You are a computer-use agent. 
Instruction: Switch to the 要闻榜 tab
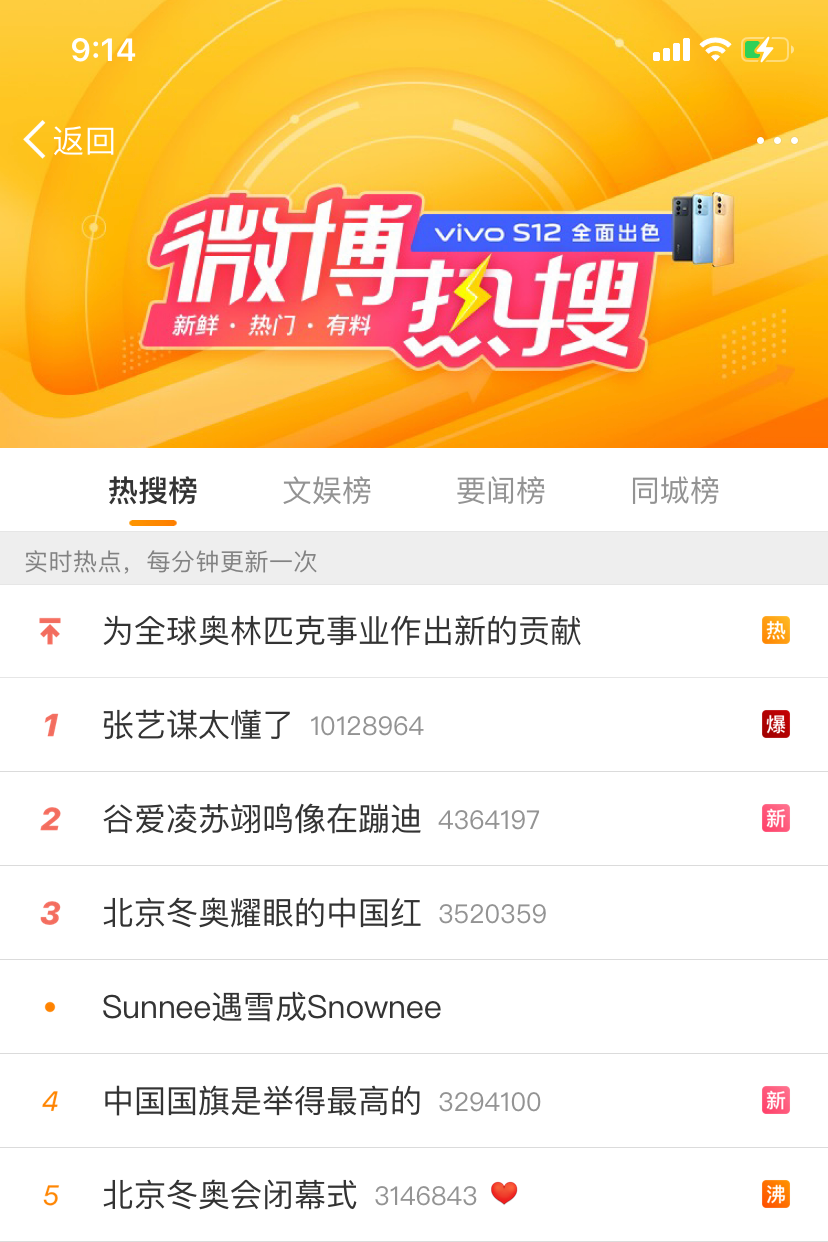tap(501, 491)
